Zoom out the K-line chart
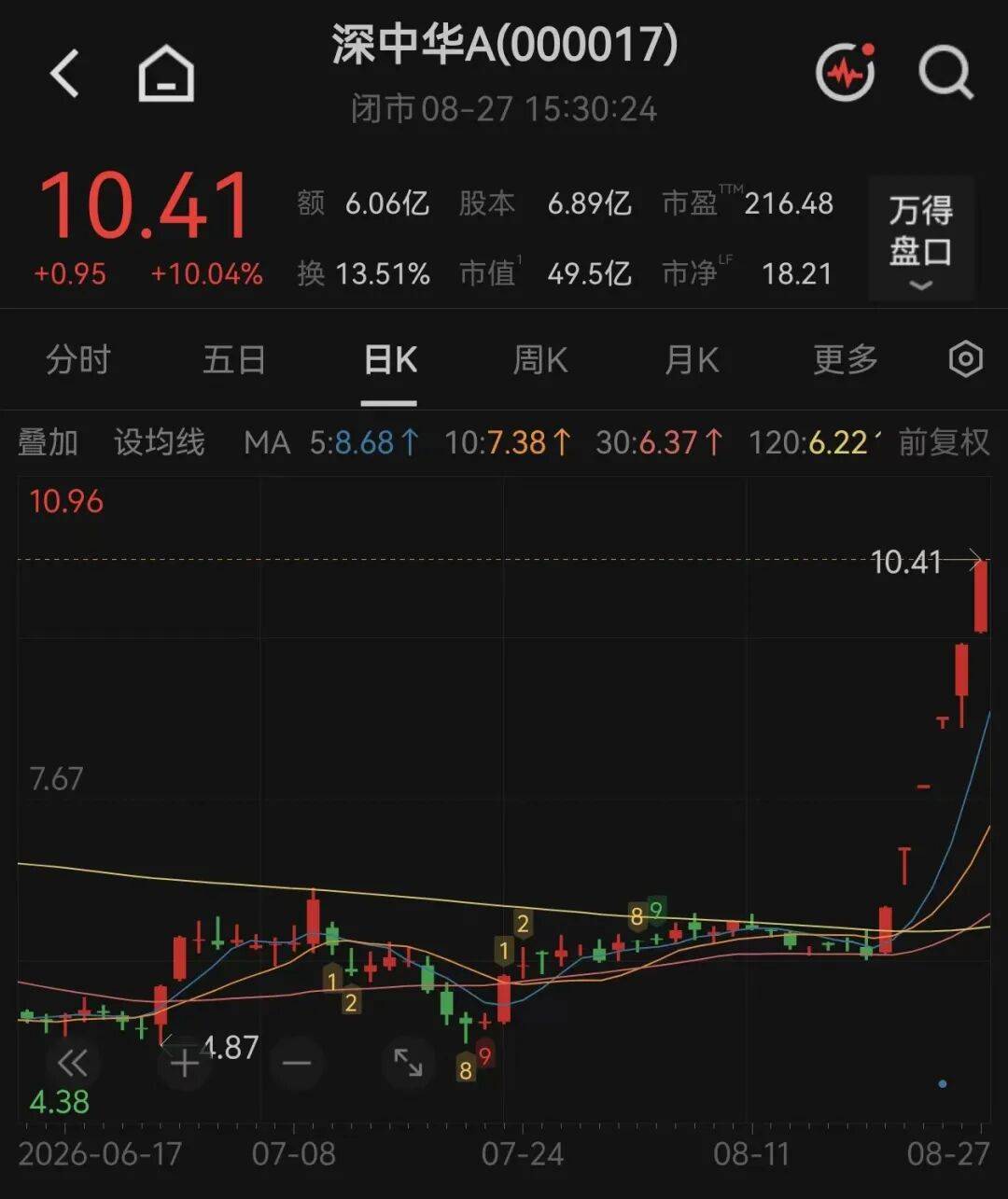1008x1199 pixels. (297, 1063)
